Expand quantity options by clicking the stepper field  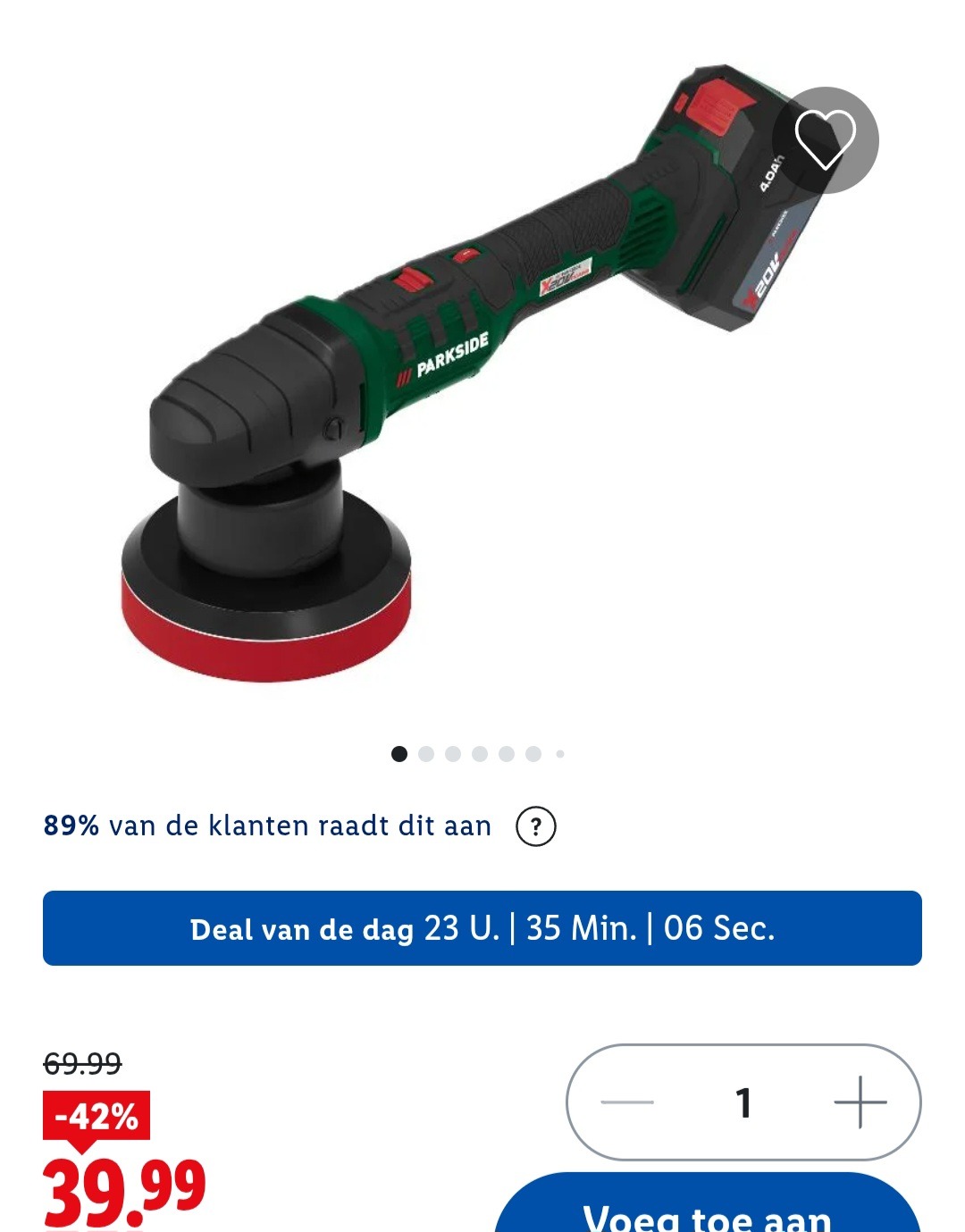tap(743, 1104)
